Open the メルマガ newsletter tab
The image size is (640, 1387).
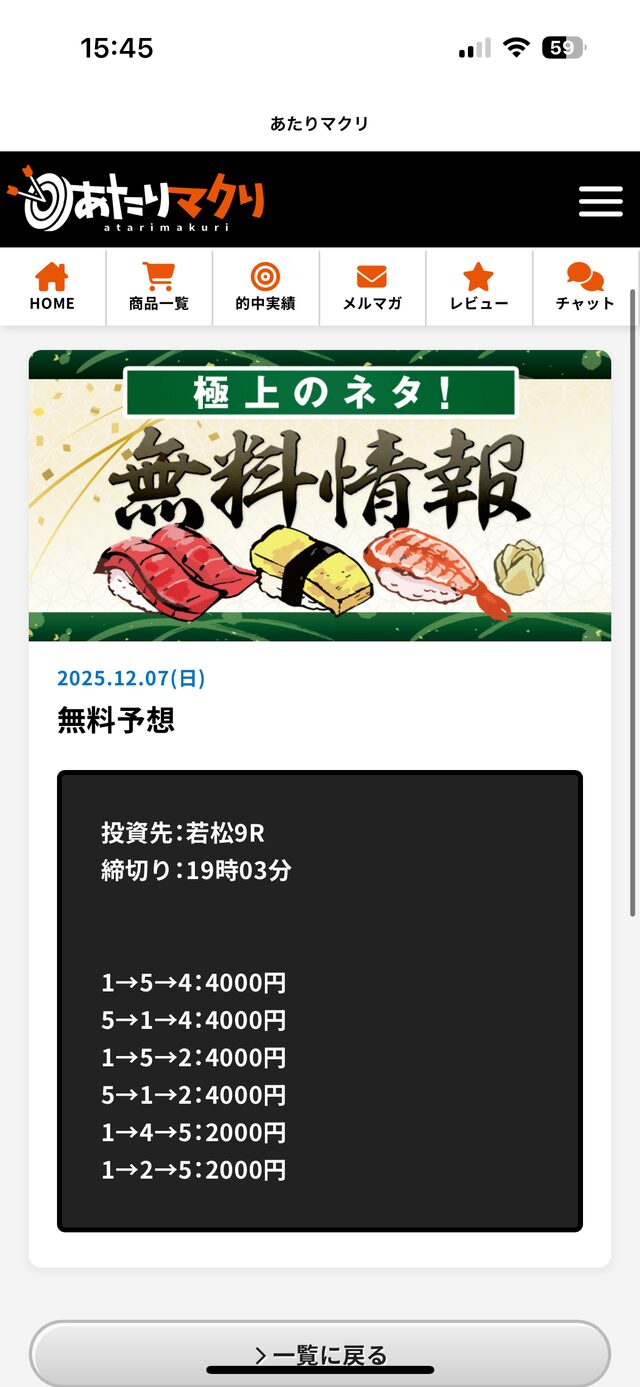(x=372, y=287)
